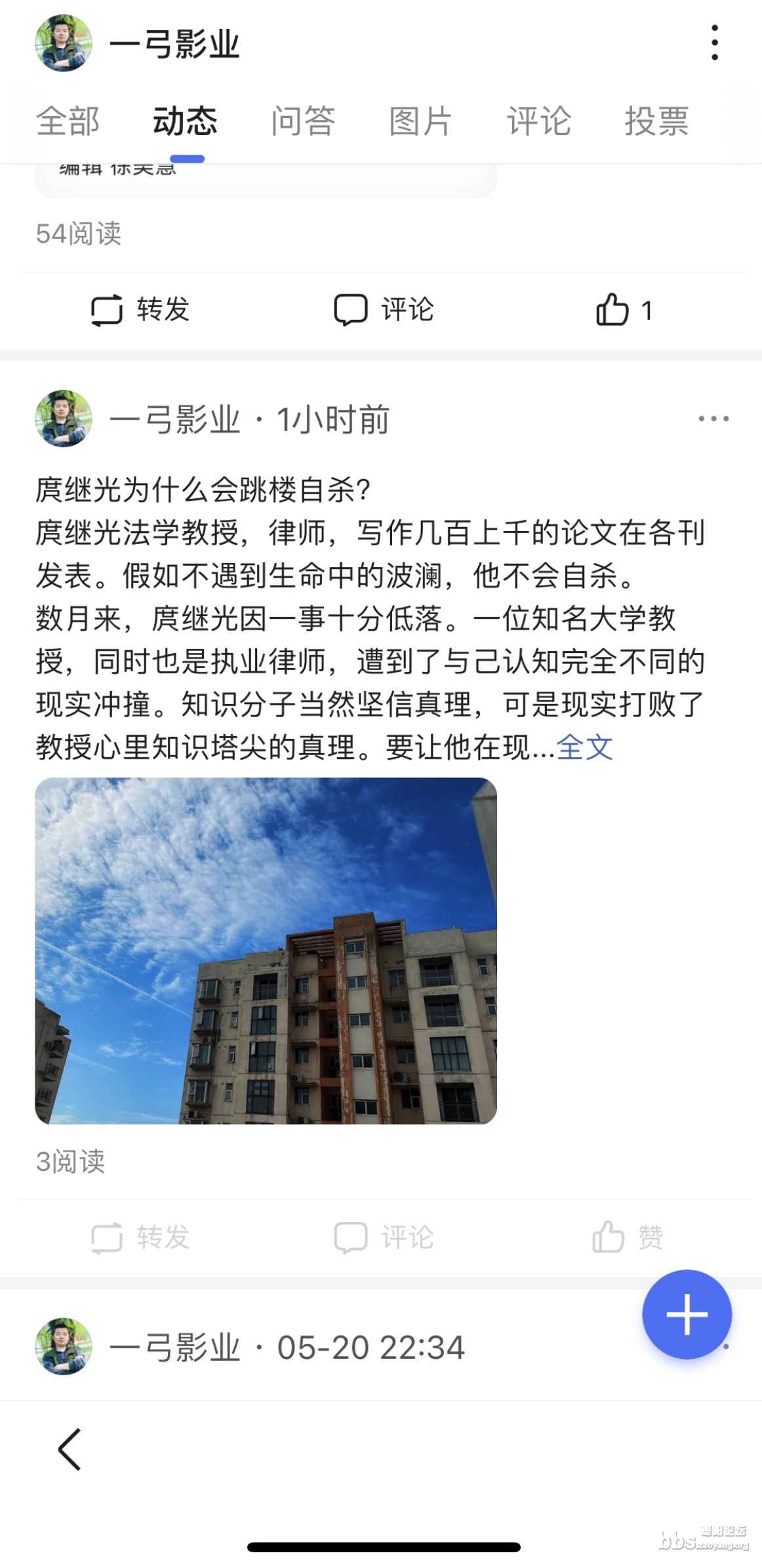Image resolution: width=762 pixels, height=1568 pixels.
Task: Open more options on the 1小时前 post
Action: click(713, 419)
